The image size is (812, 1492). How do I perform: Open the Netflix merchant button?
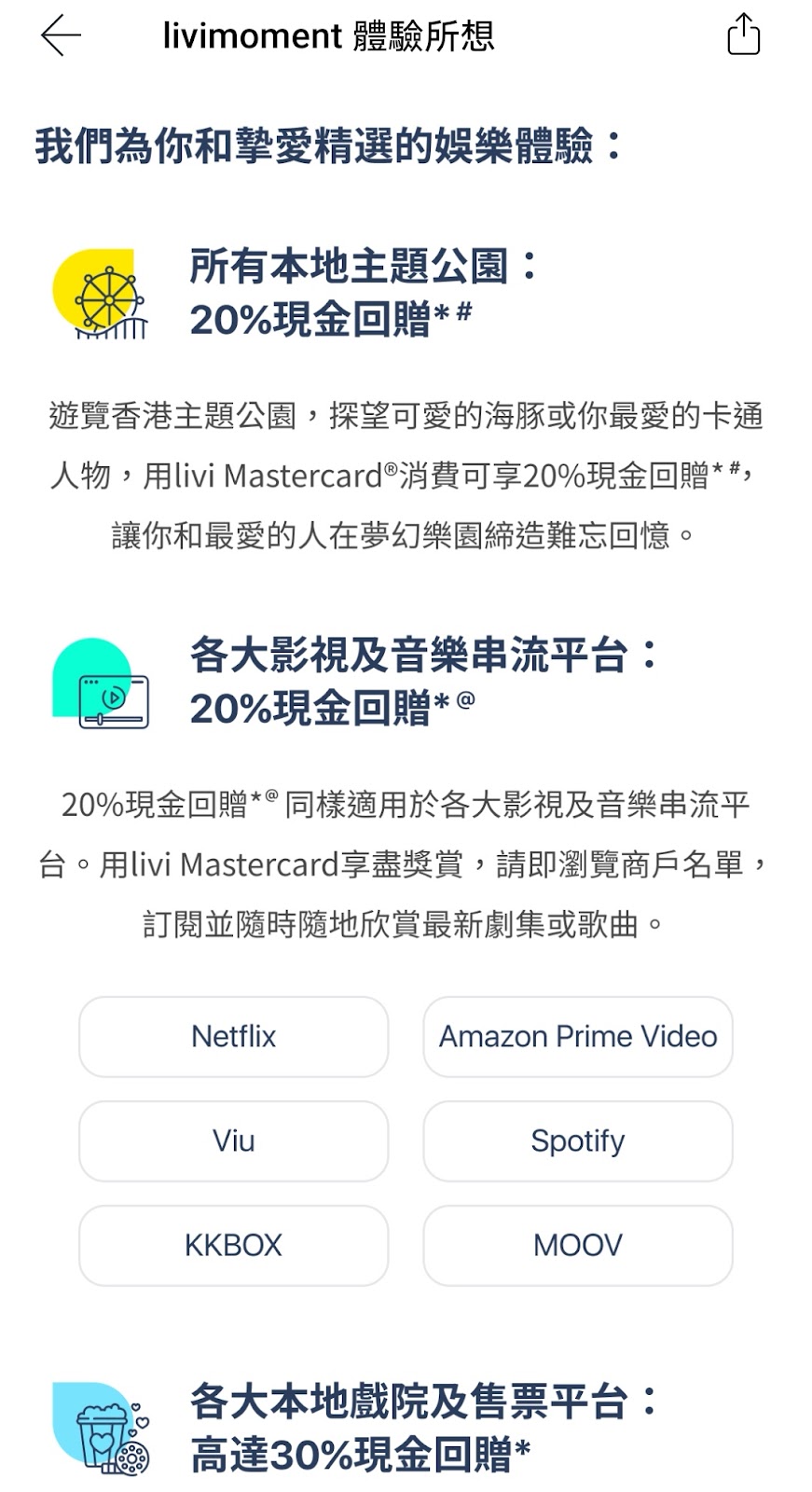(x=233, y=1036)
